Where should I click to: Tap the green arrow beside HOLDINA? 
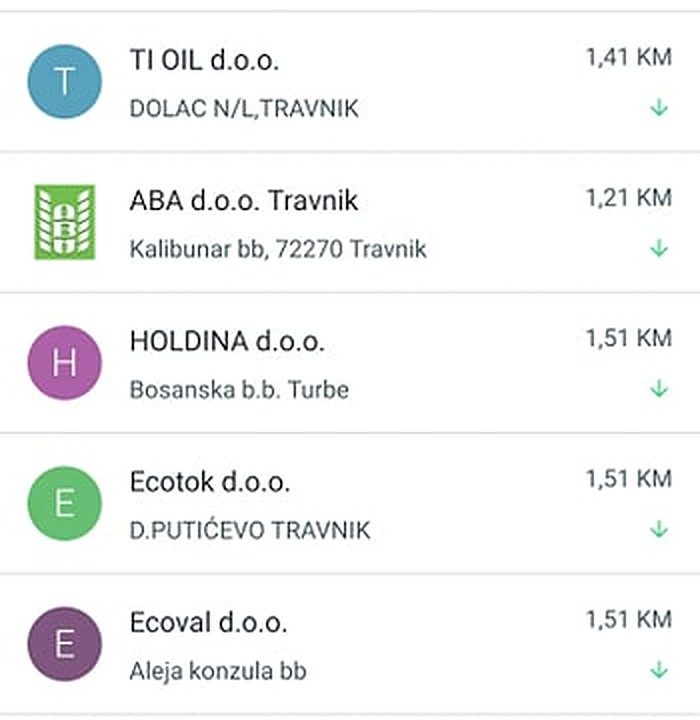pyautogui.click(x=658, y=388)
